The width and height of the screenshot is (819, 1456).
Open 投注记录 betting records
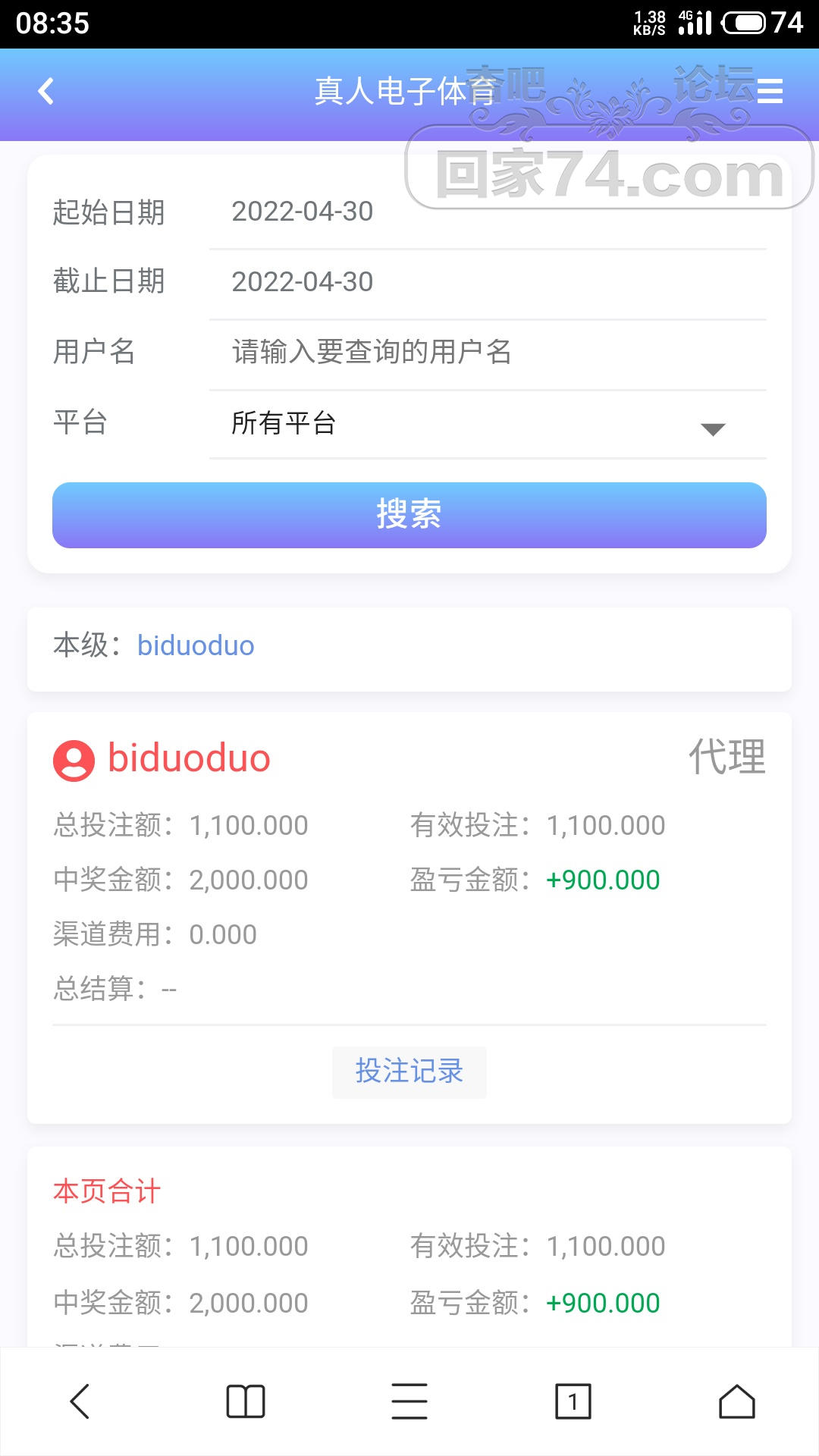(409, 1072)
